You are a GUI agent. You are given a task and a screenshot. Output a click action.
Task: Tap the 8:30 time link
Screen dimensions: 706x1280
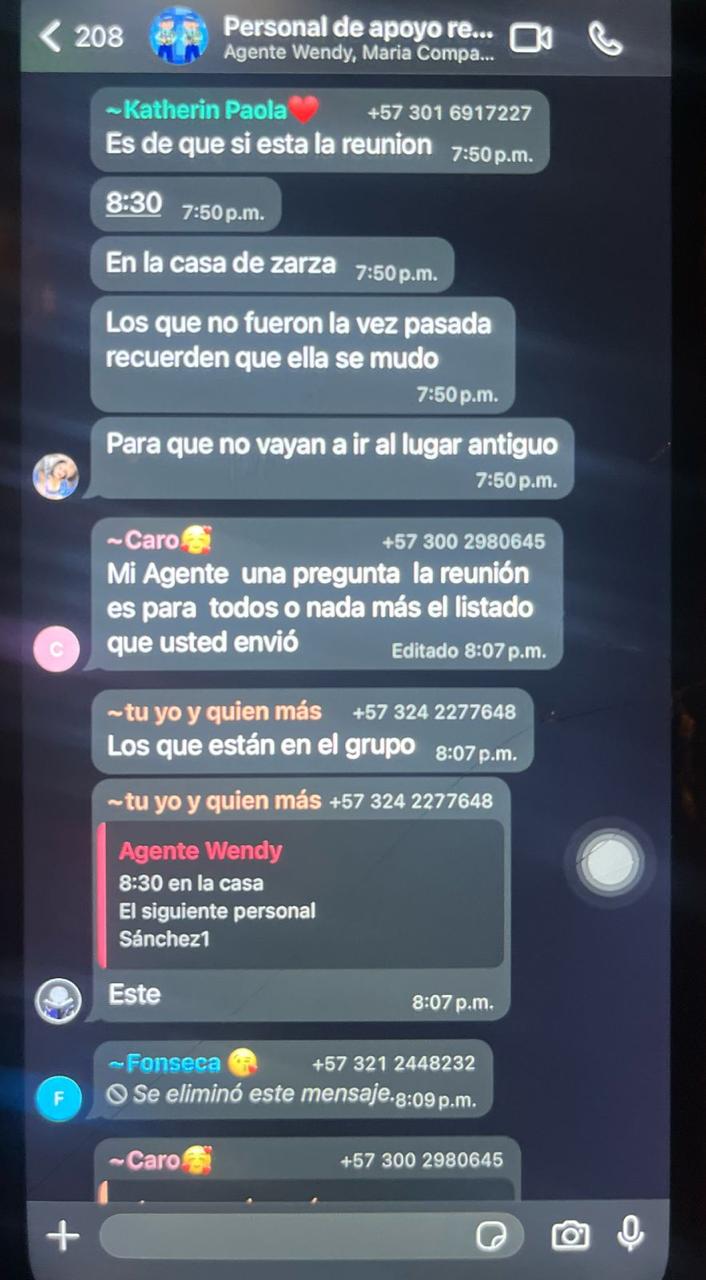pos(134,205)
